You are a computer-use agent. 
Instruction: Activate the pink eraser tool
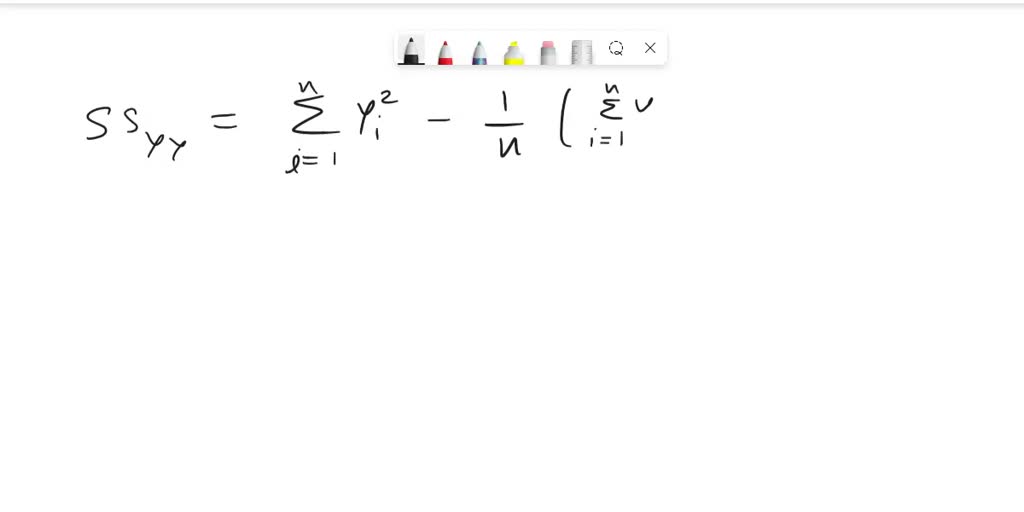[548, 51]
